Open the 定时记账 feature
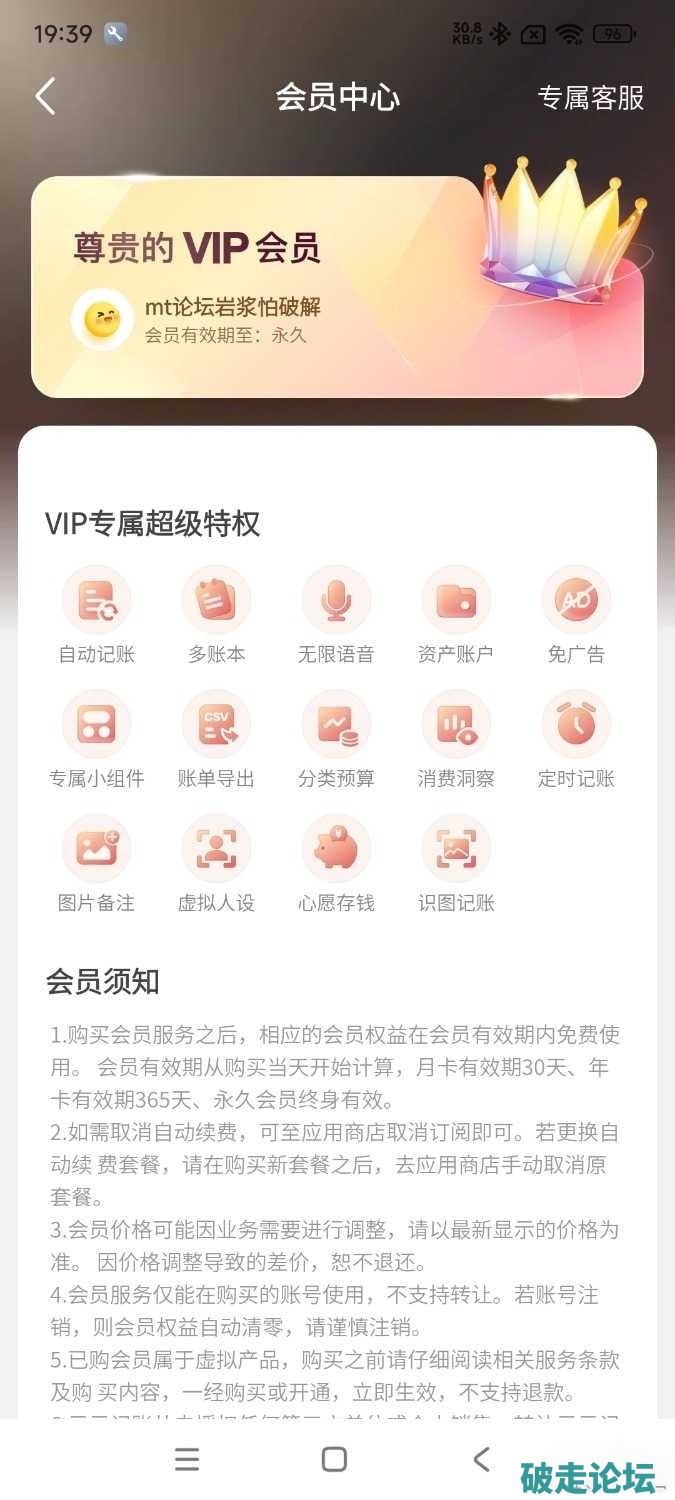The image size is (675, 1500). pyautogui.click(x=576, y=725)
